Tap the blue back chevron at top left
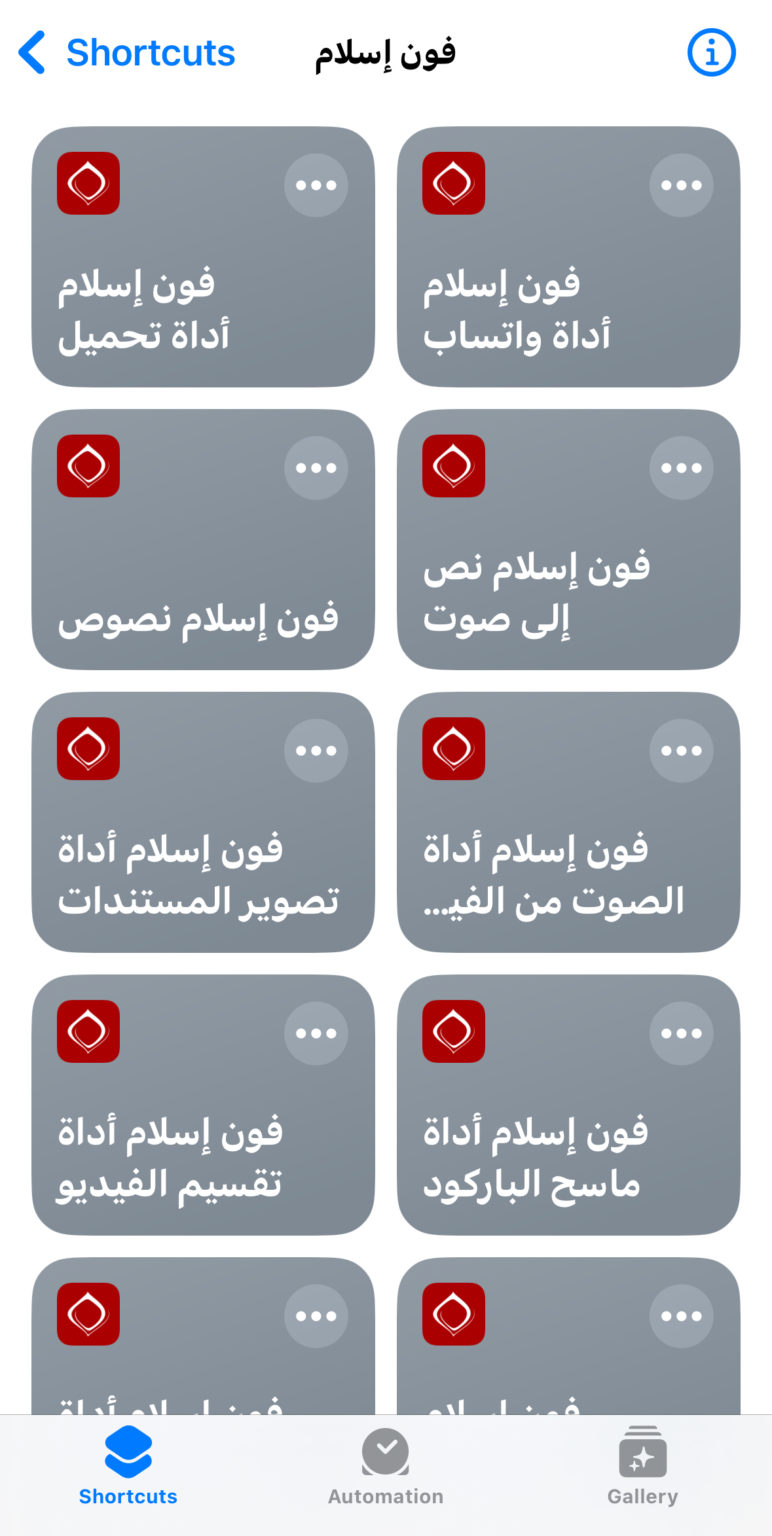Viewport: 772px width, 1536px height. point(33,52)
